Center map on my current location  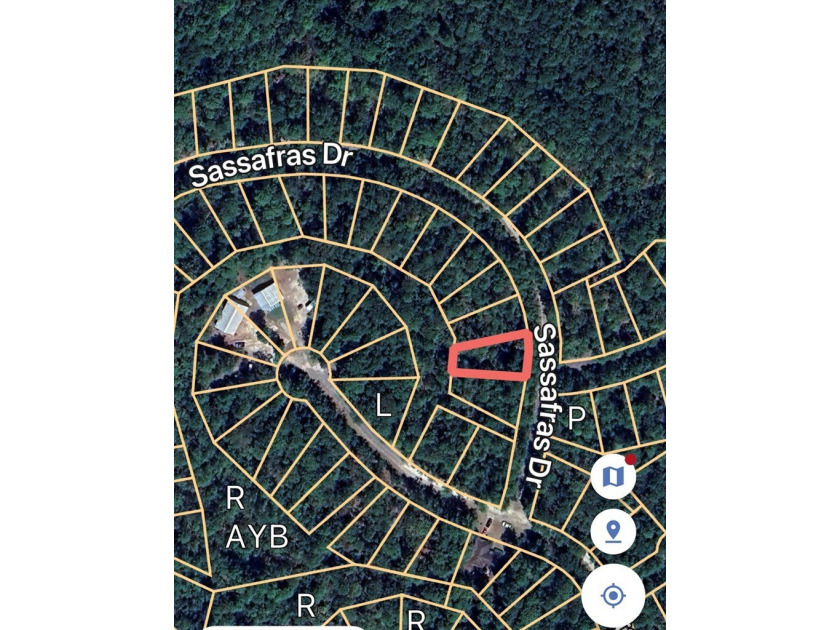click(x=613, y=596)
